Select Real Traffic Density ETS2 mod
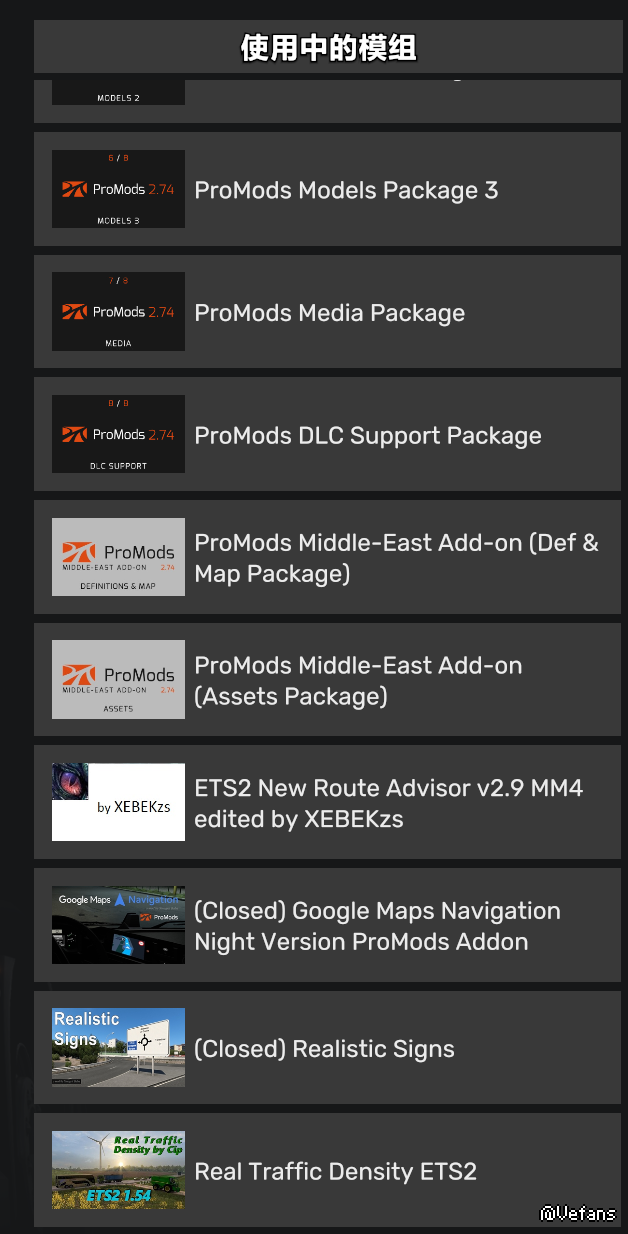This screenshot has width=628, height=1234. click(x=335, y=1171)
